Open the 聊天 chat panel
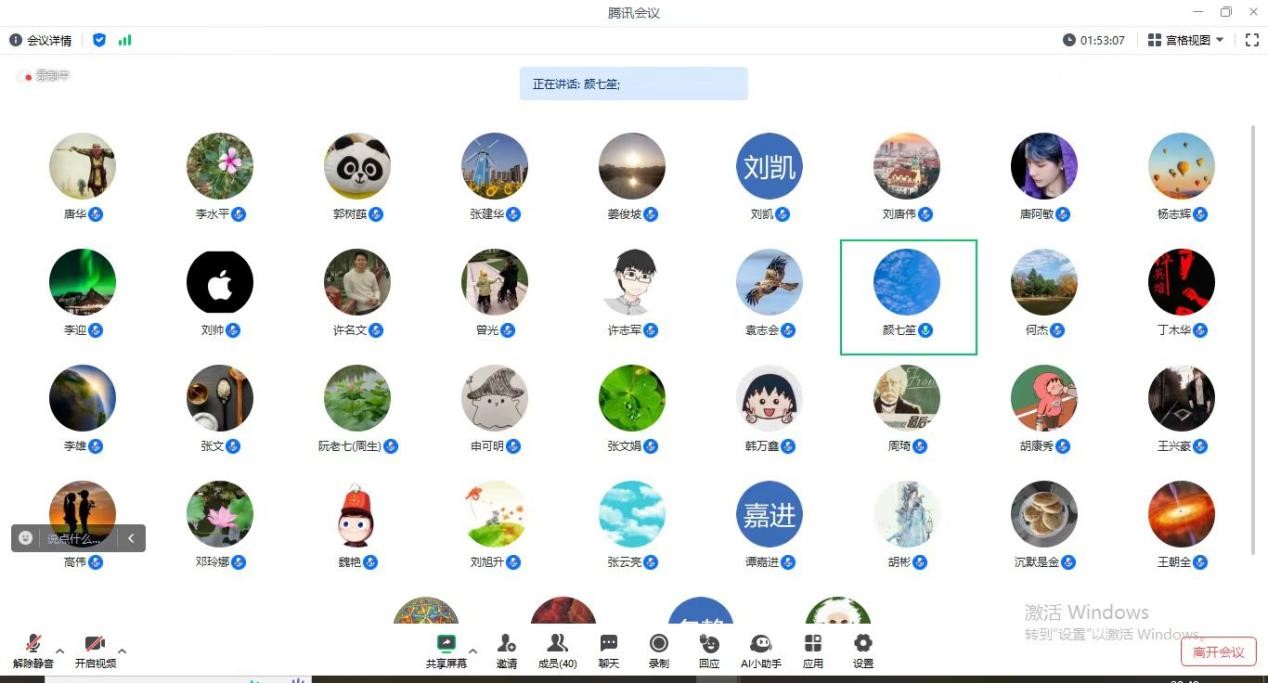1268x683 pixels. tap(608, 649)
